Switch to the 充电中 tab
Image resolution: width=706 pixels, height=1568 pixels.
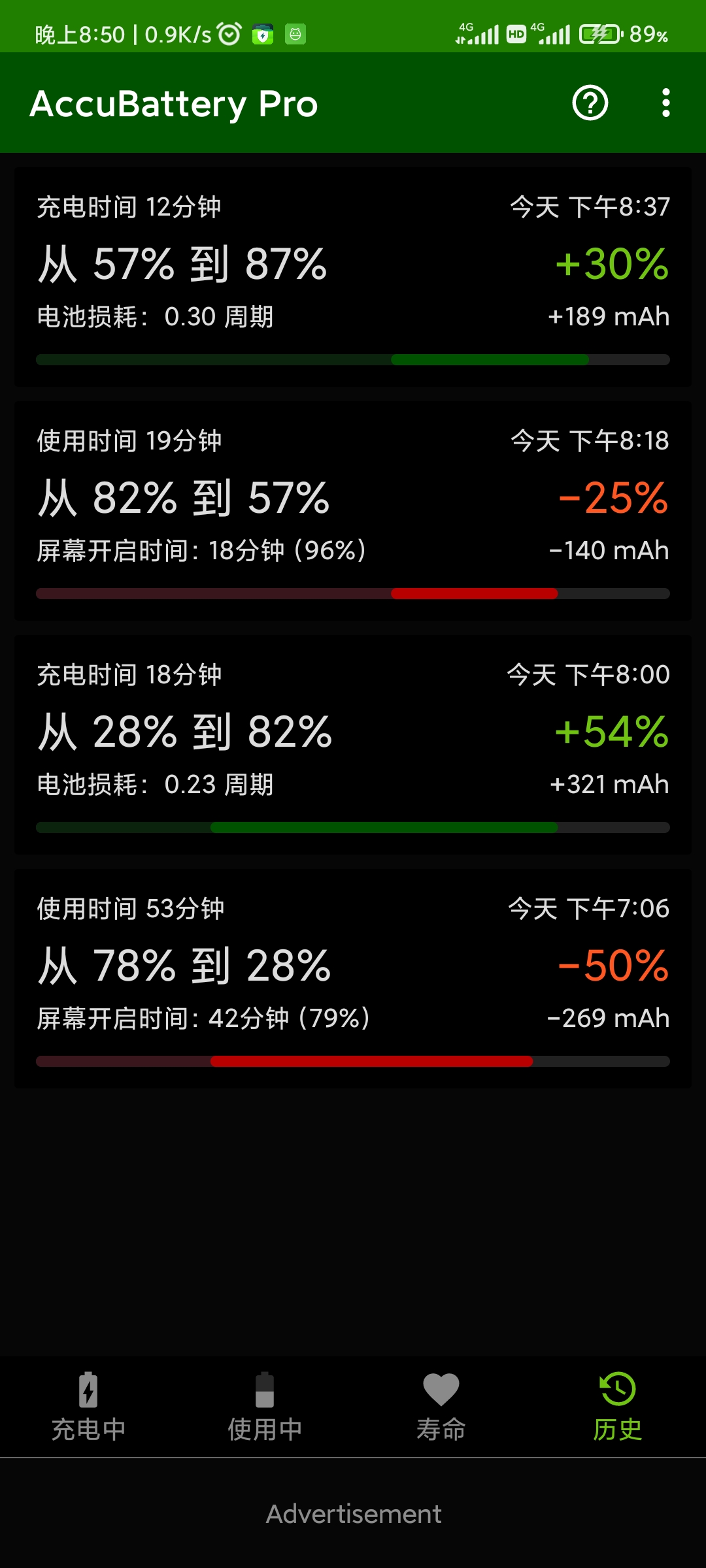(x=88, y=1407)
